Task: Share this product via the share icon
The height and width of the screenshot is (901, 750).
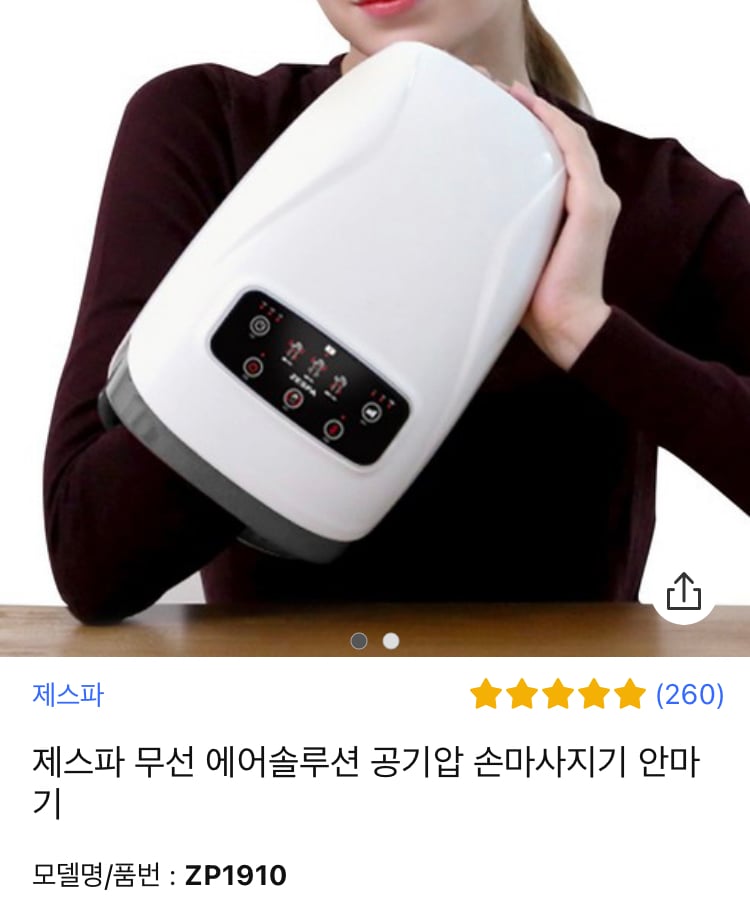Action: [x=684, y=591]
